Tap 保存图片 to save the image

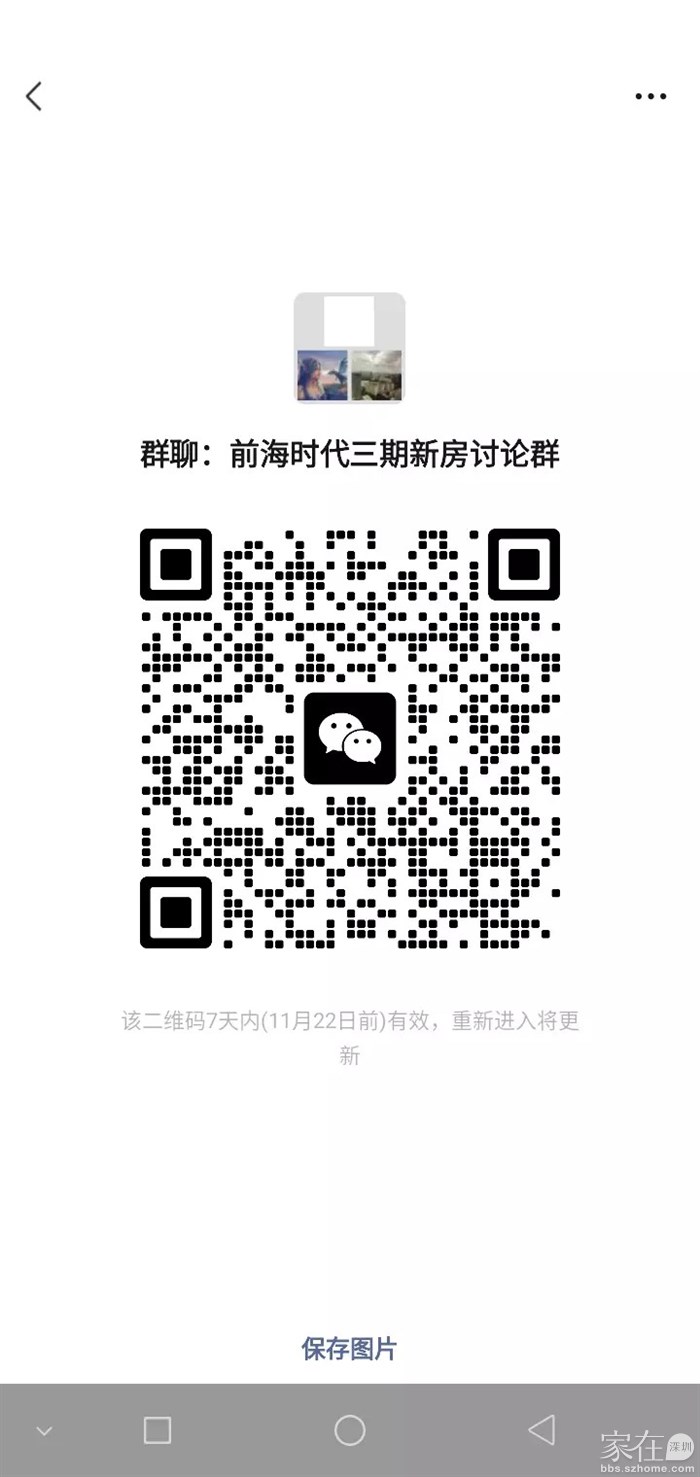(x=349, y=1348)
